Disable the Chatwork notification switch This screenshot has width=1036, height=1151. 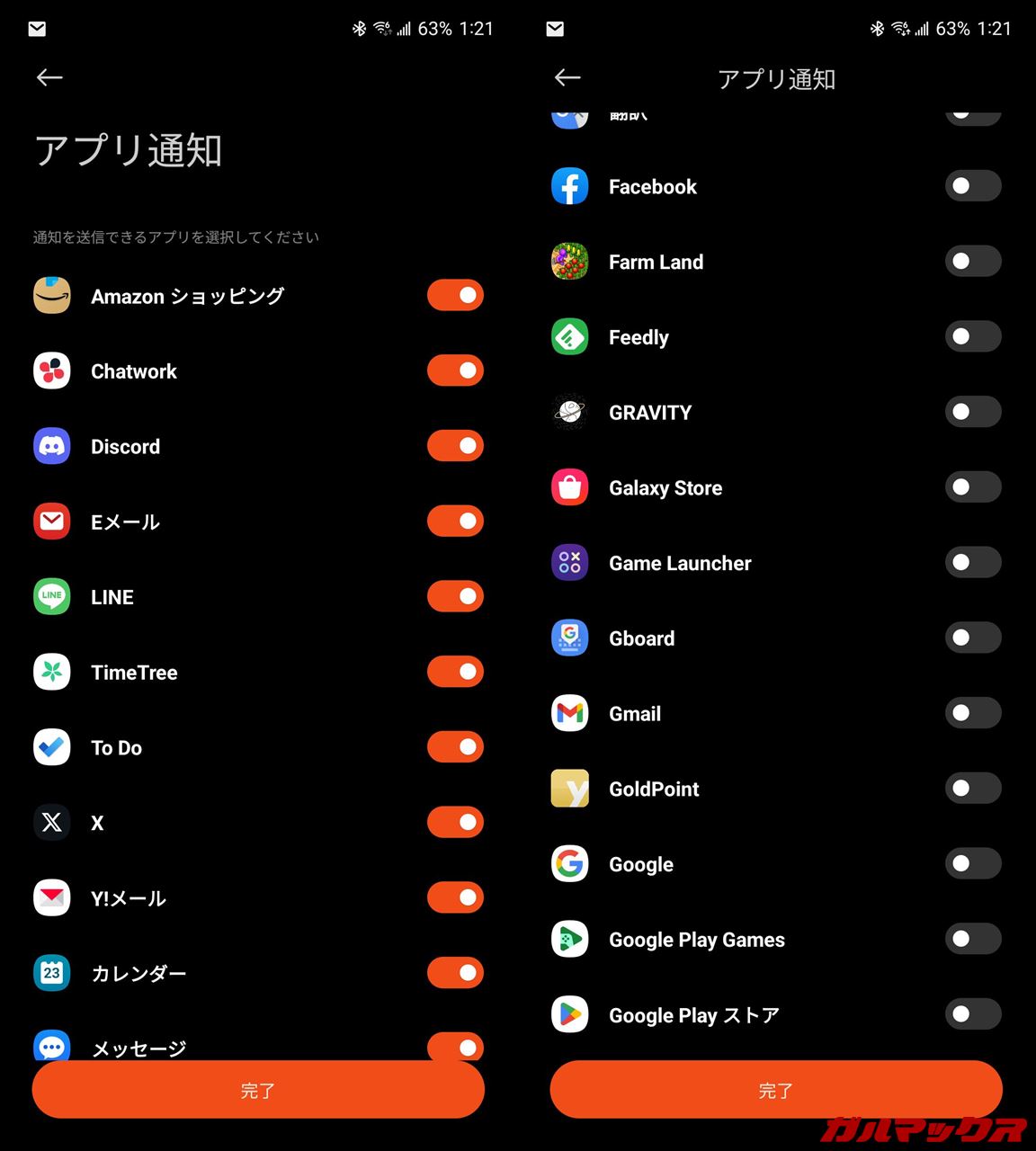coord(455,370)
